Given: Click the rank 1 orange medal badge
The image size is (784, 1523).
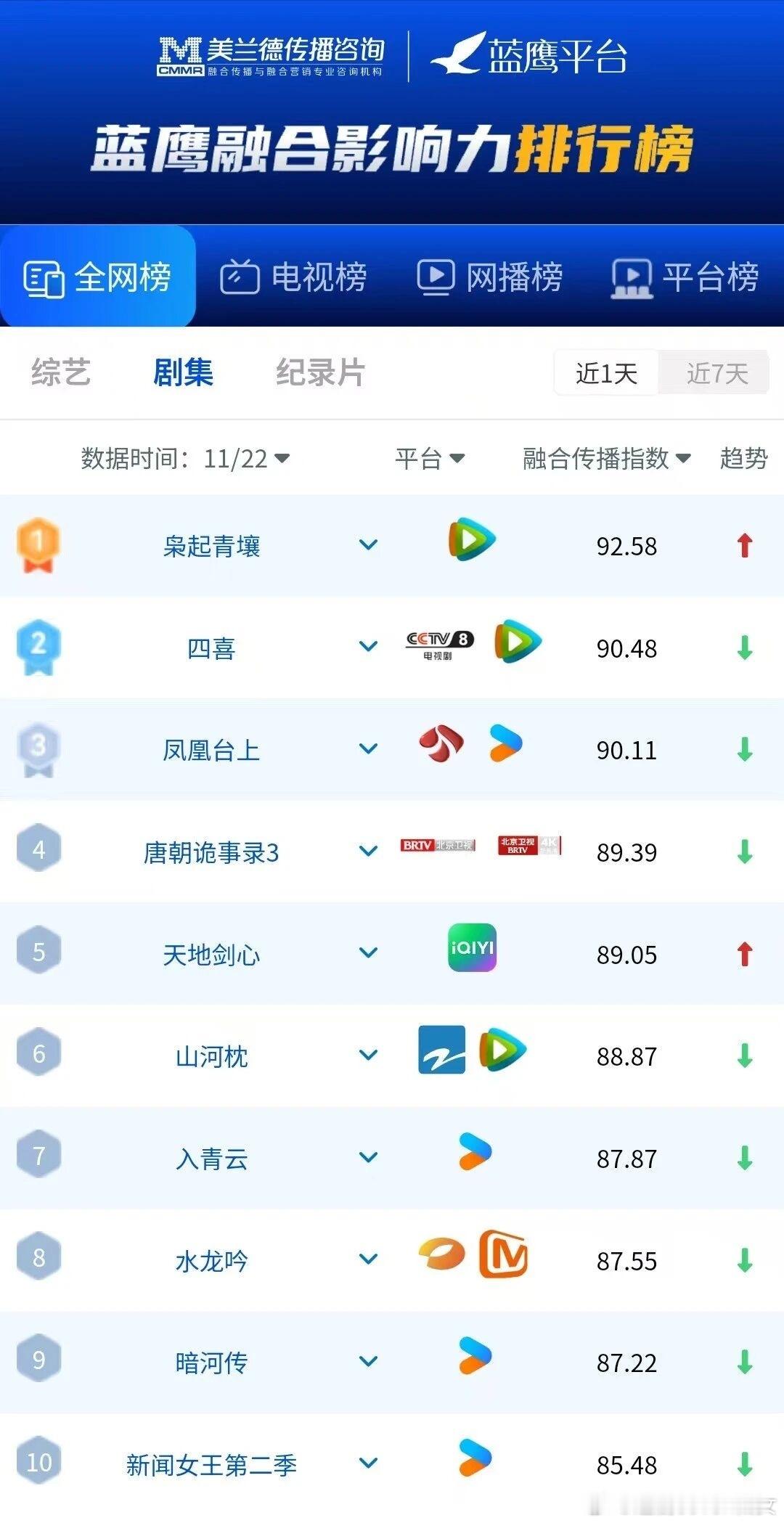Looking at the screenshot, I should 38,544.
